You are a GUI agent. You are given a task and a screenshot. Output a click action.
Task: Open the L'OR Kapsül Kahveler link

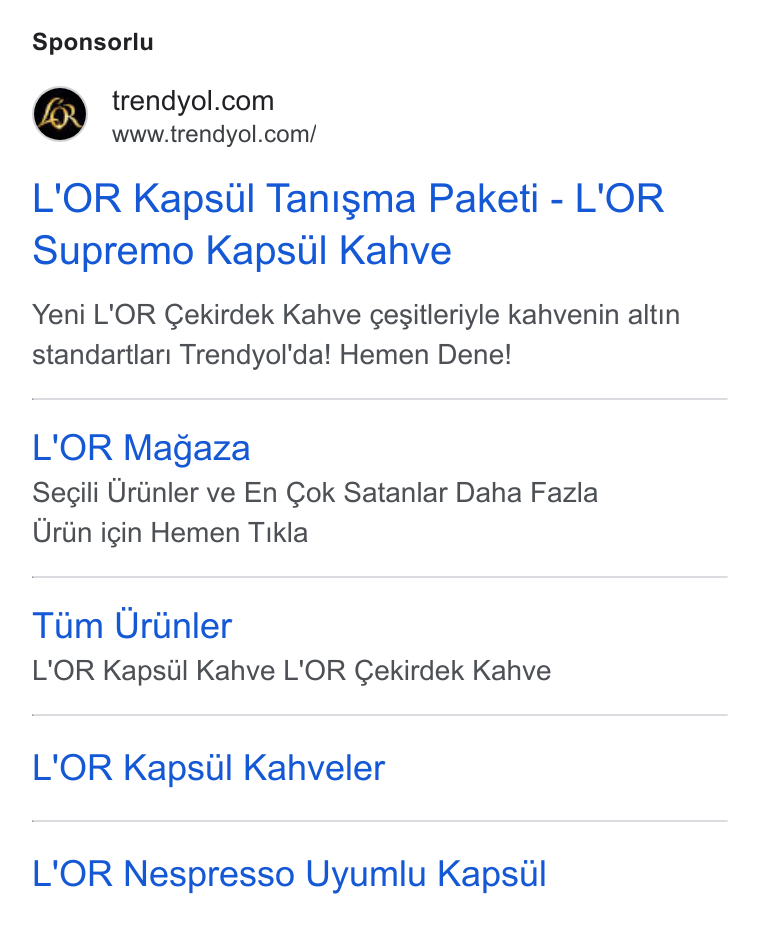pyautogui.click(x=208, y=768)
